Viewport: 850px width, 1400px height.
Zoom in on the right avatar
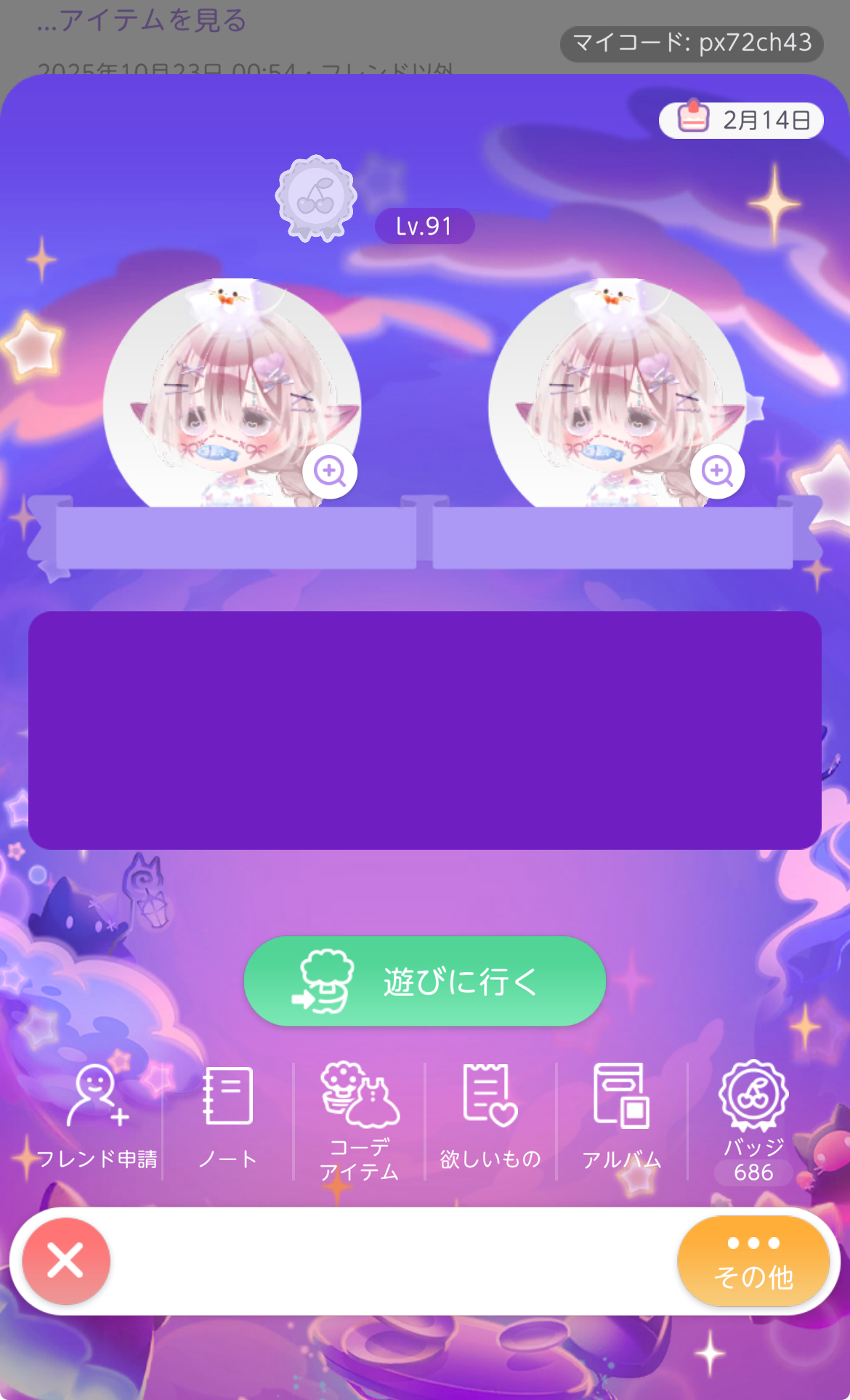[x=717, y=471]
